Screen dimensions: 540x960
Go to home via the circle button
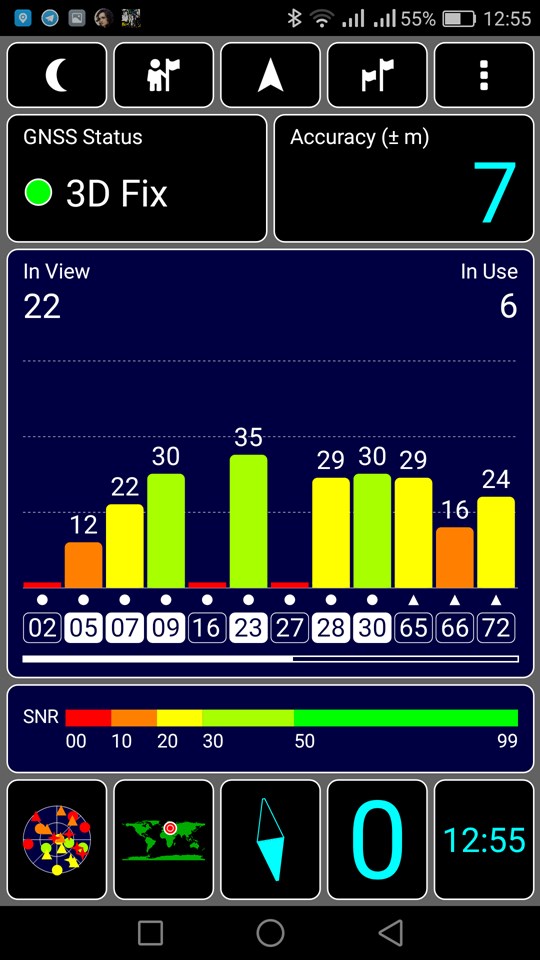270,933
